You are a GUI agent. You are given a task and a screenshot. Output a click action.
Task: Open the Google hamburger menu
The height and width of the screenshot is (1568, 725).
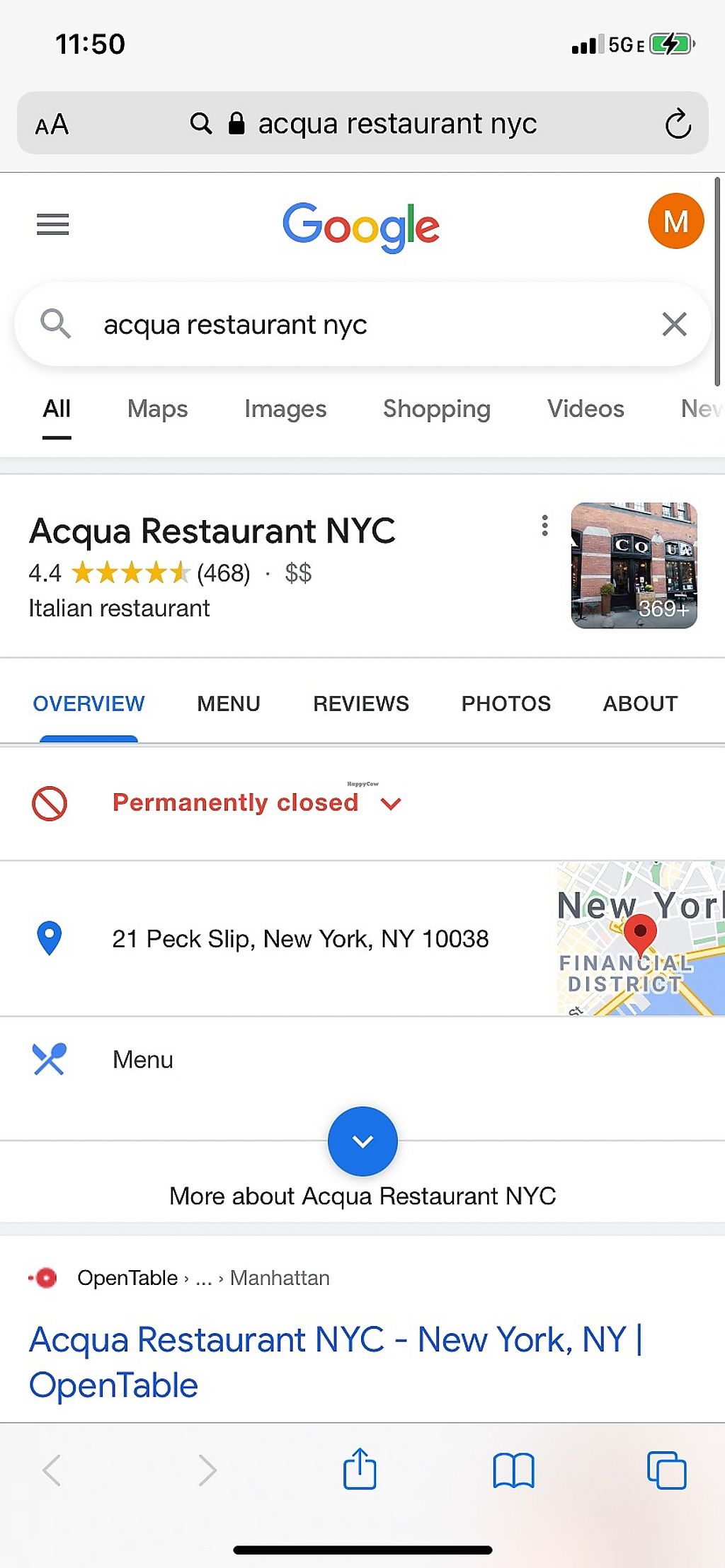point(52,225)
